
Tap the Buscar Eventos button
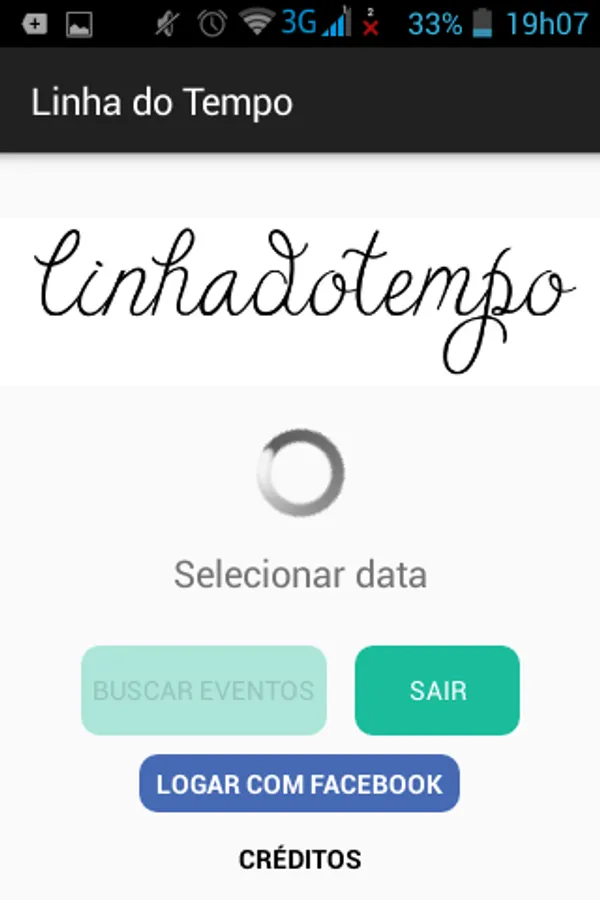point(203,690)
